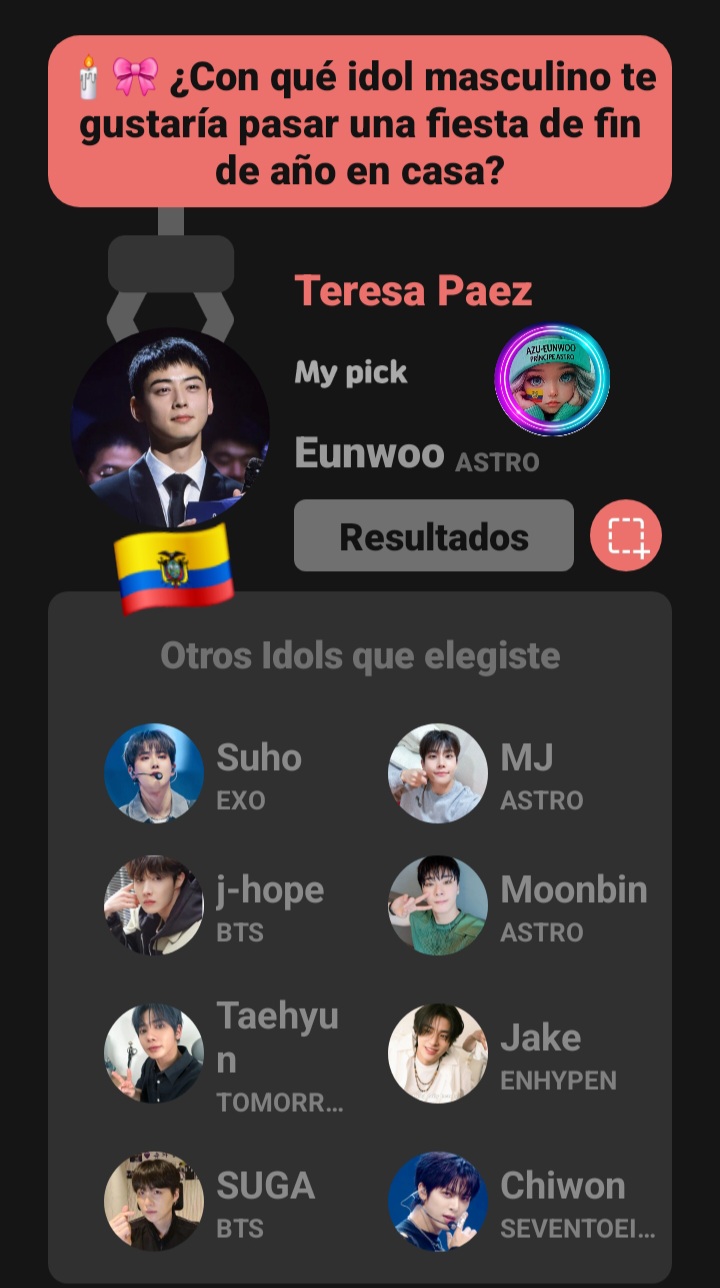Open the Resultados button
This screenshot has width=720, height=1288.
click(x=433, y=536)
